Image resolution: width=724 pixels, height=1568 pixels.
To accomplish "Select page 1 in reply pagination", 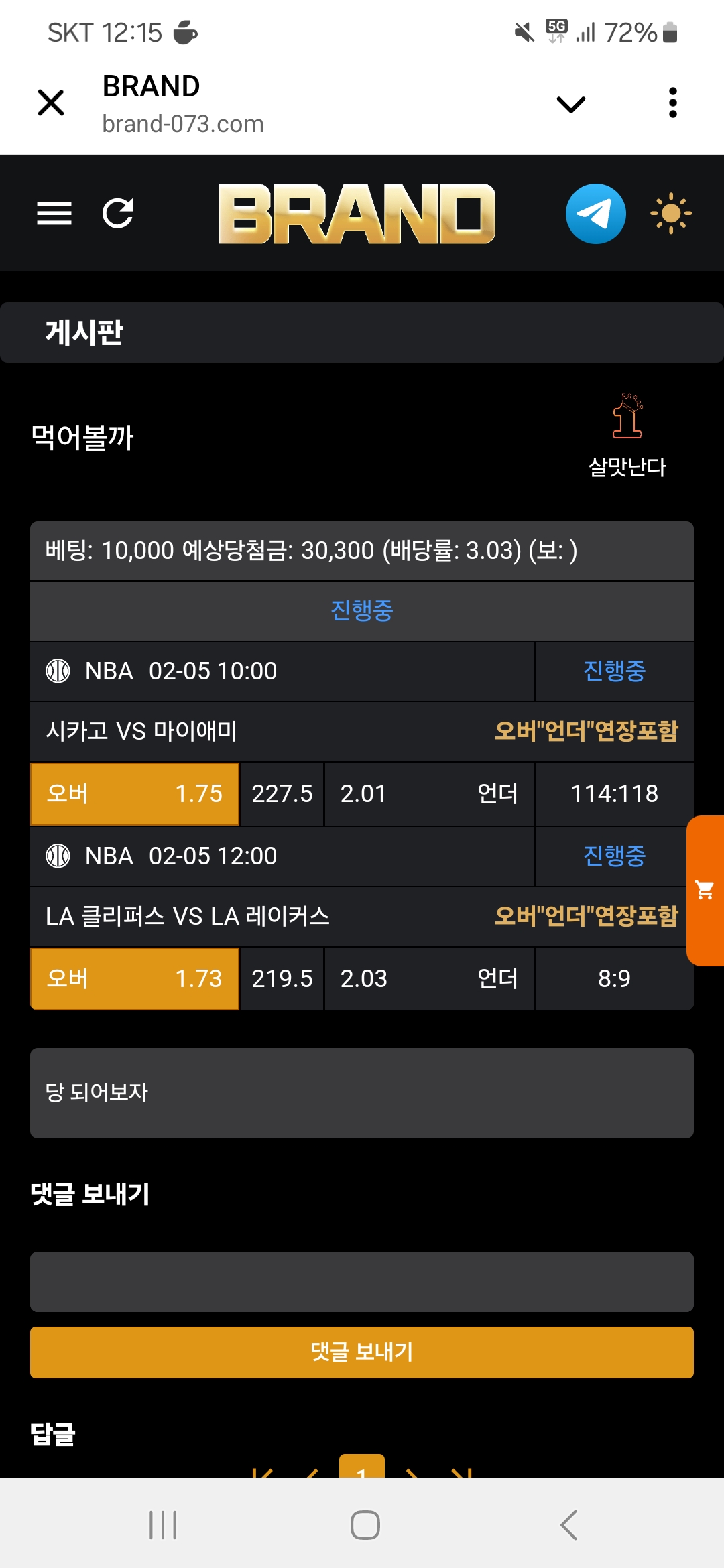I will coord(362,1467).
